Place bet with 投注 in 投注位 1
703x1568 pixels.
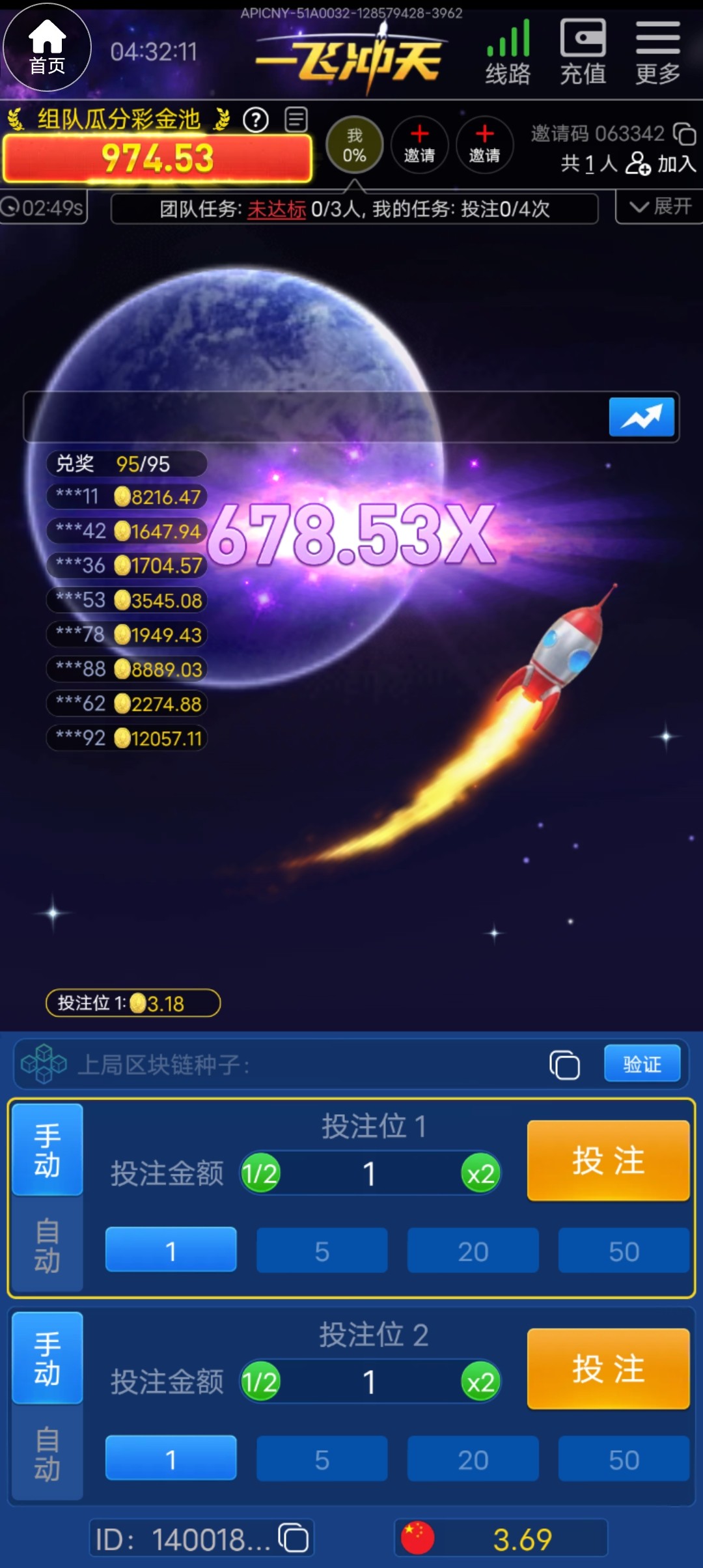[608, 1160]
